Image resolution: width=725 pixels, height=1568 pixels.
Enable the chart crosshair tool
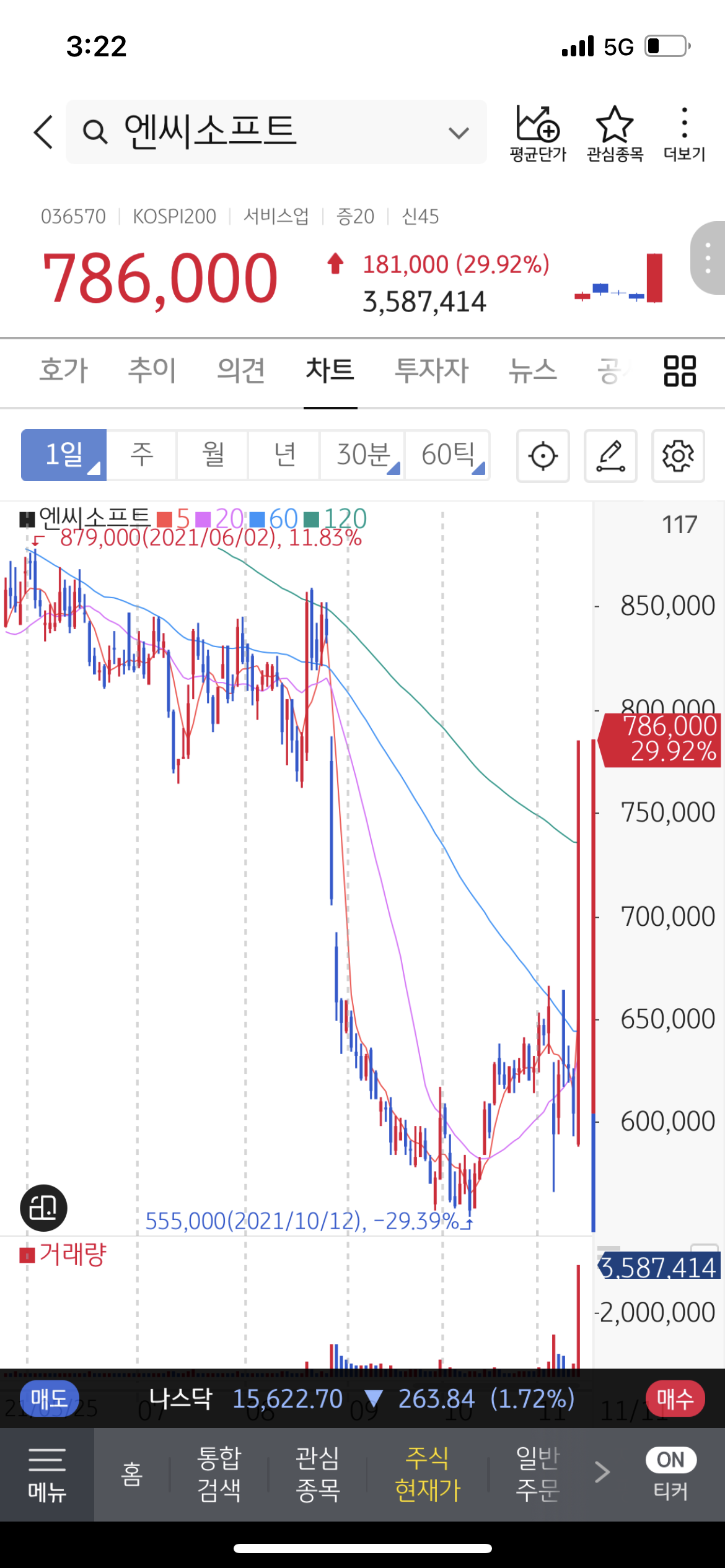(x=543, y=456)
